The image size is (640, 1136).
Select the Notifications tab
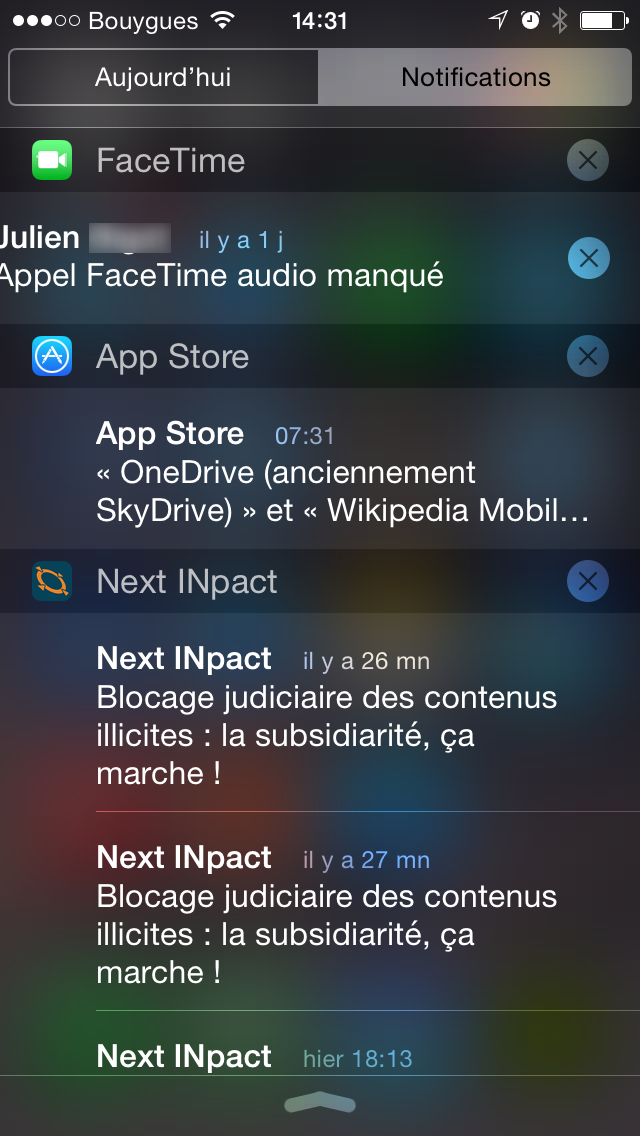476,77
